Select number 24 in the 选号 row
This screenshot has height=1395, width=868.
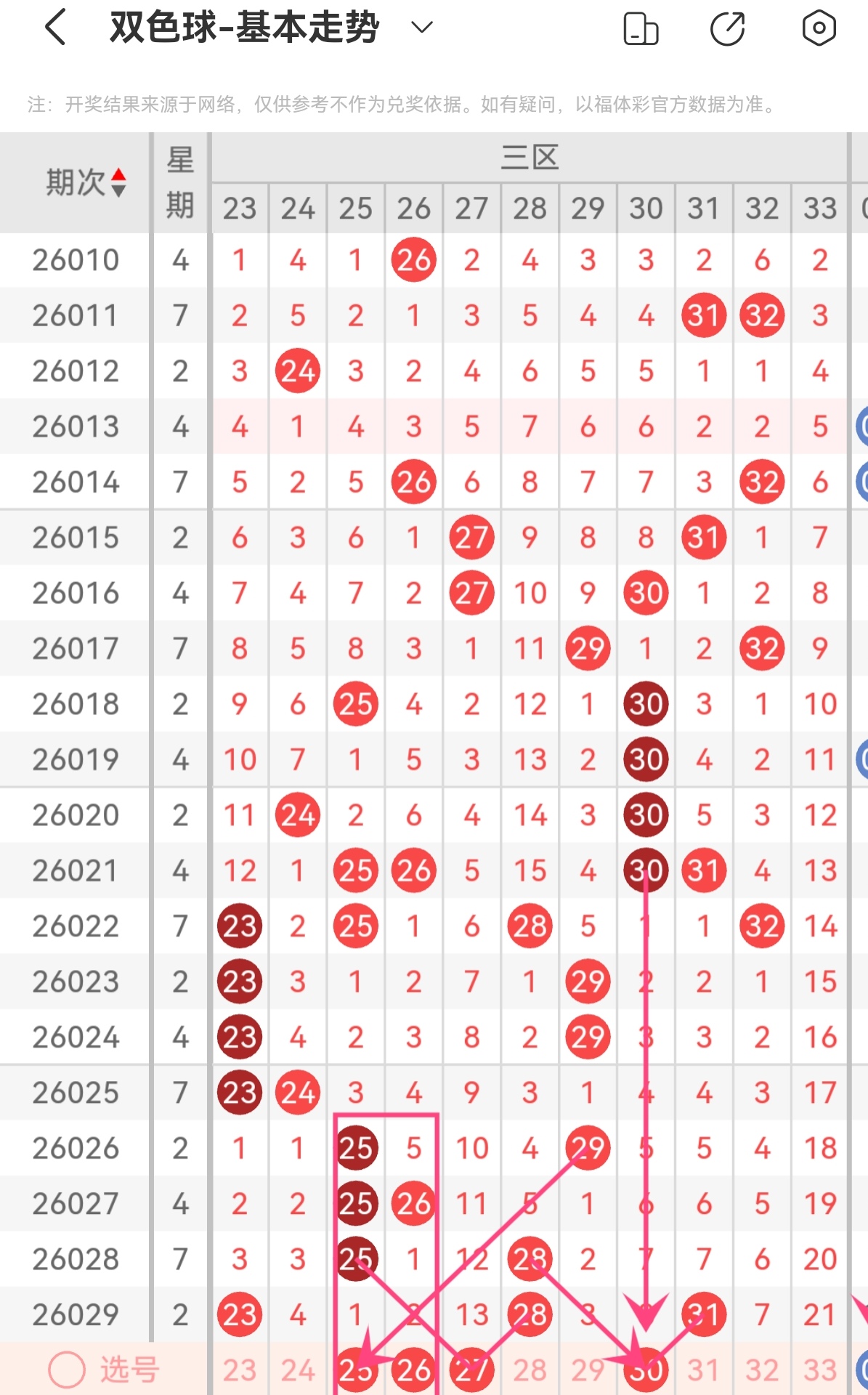tap(298, 1370)
